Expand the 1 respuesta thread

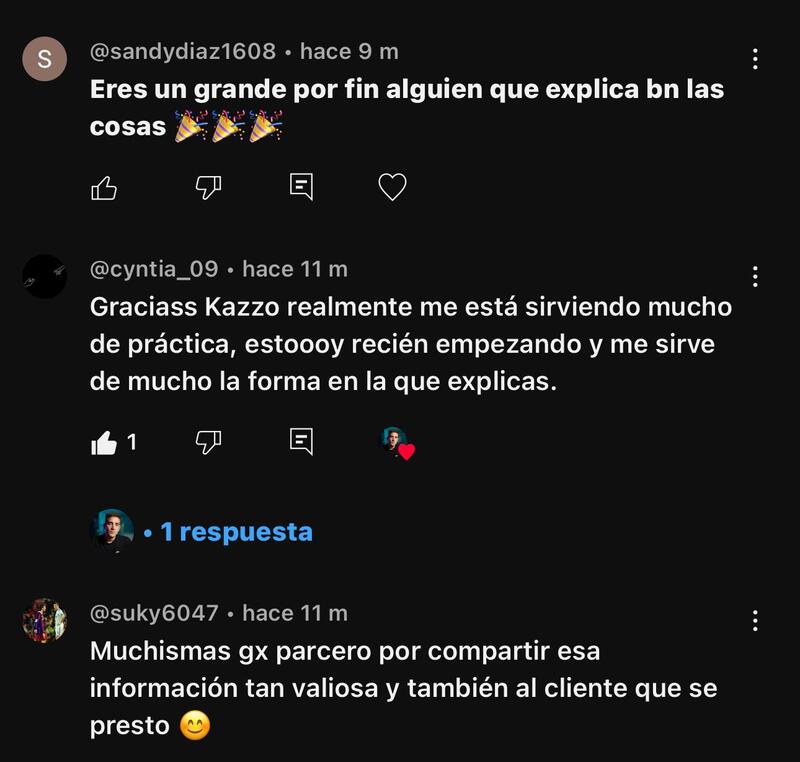coord(236,532)
